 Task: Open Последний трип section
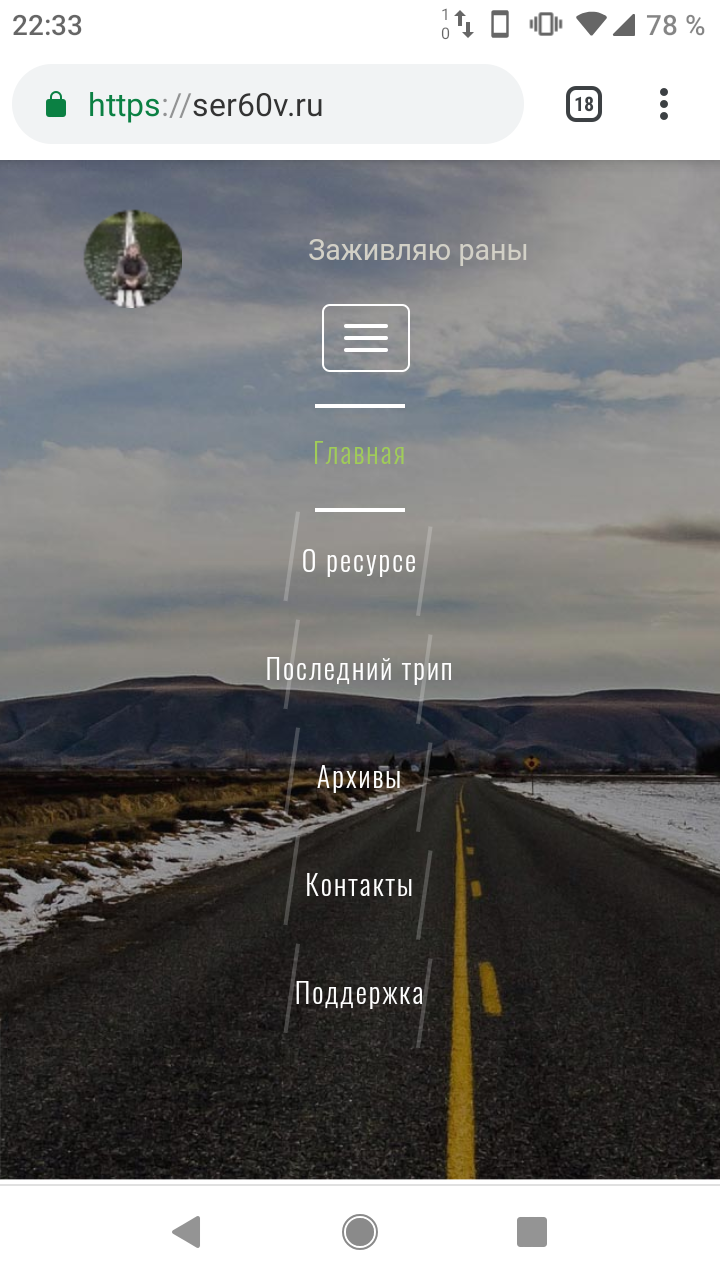[x=359, y=670]
